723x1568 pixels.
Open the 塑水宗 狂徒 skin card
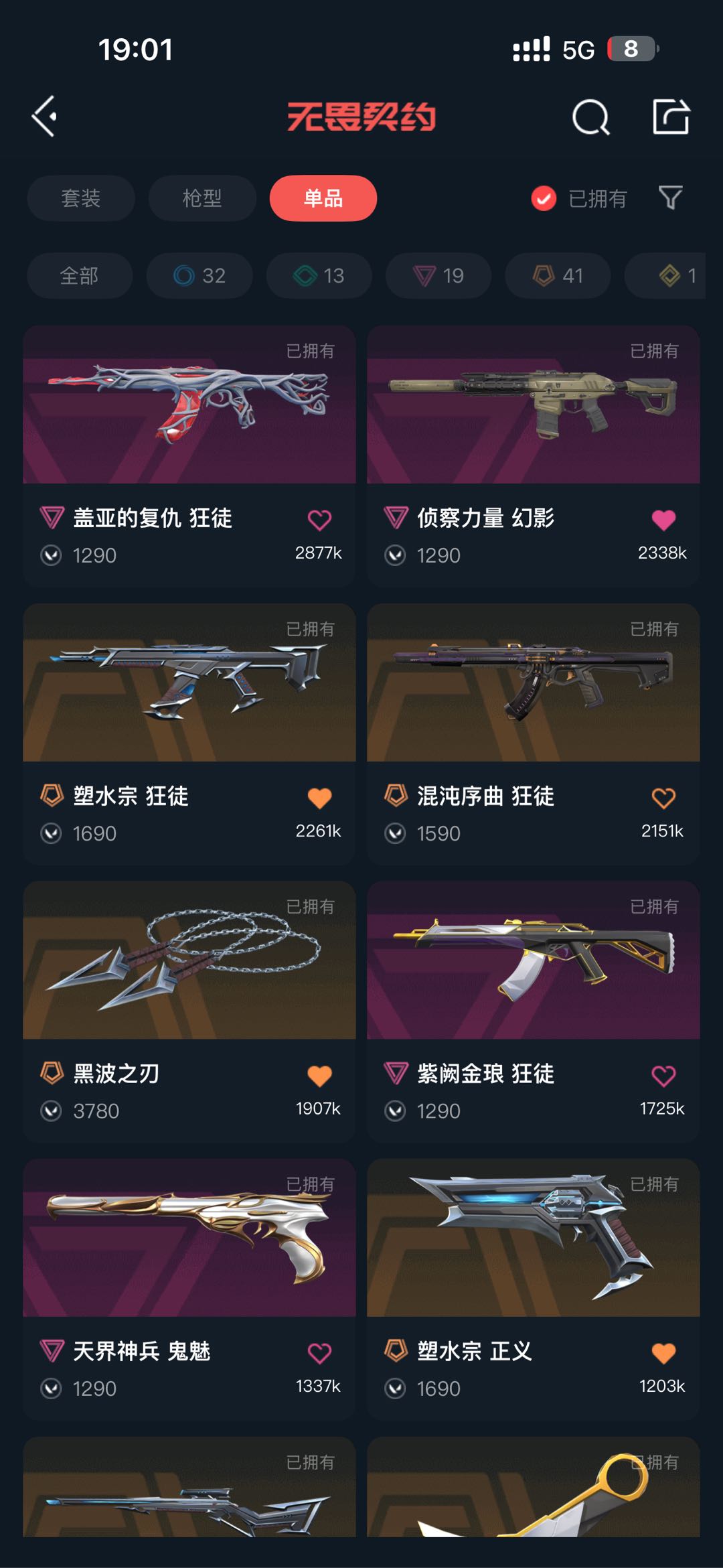tap(189, 683)
